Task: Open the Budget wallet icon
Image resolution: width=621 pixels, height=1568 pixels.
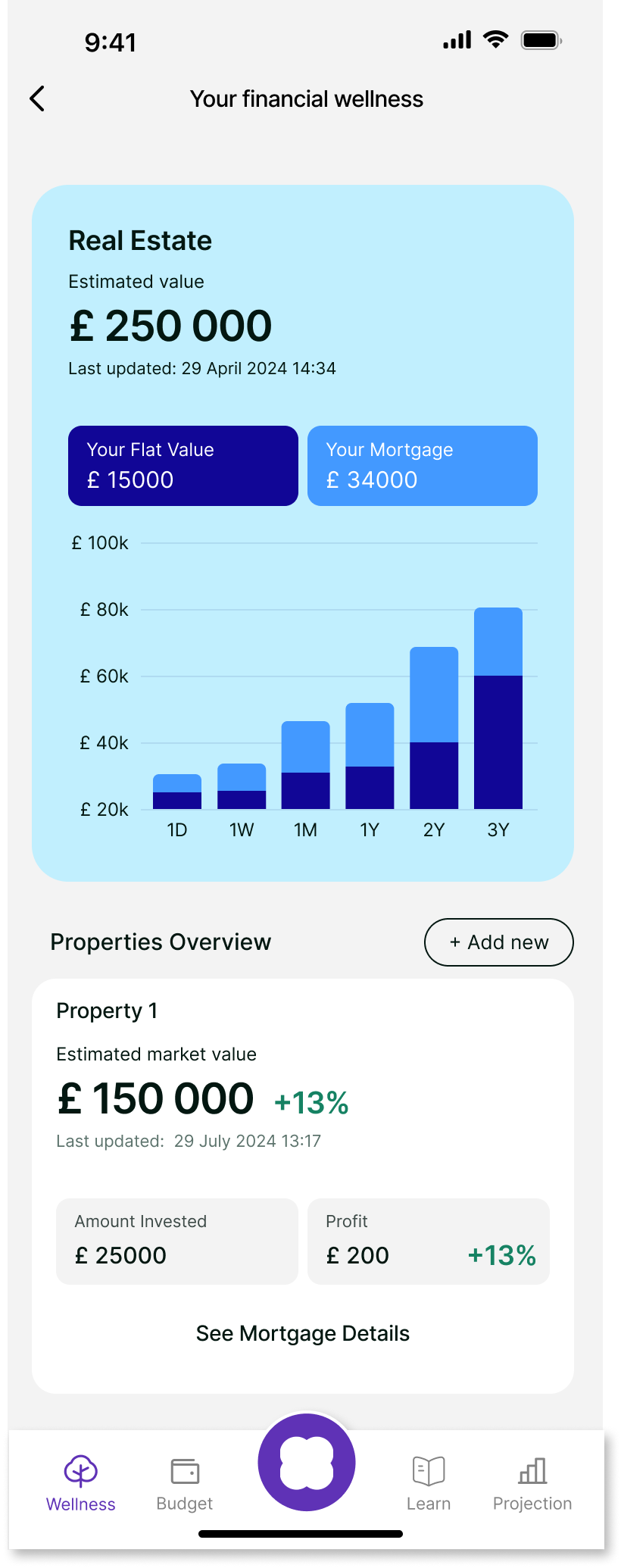Action: 184,1470
